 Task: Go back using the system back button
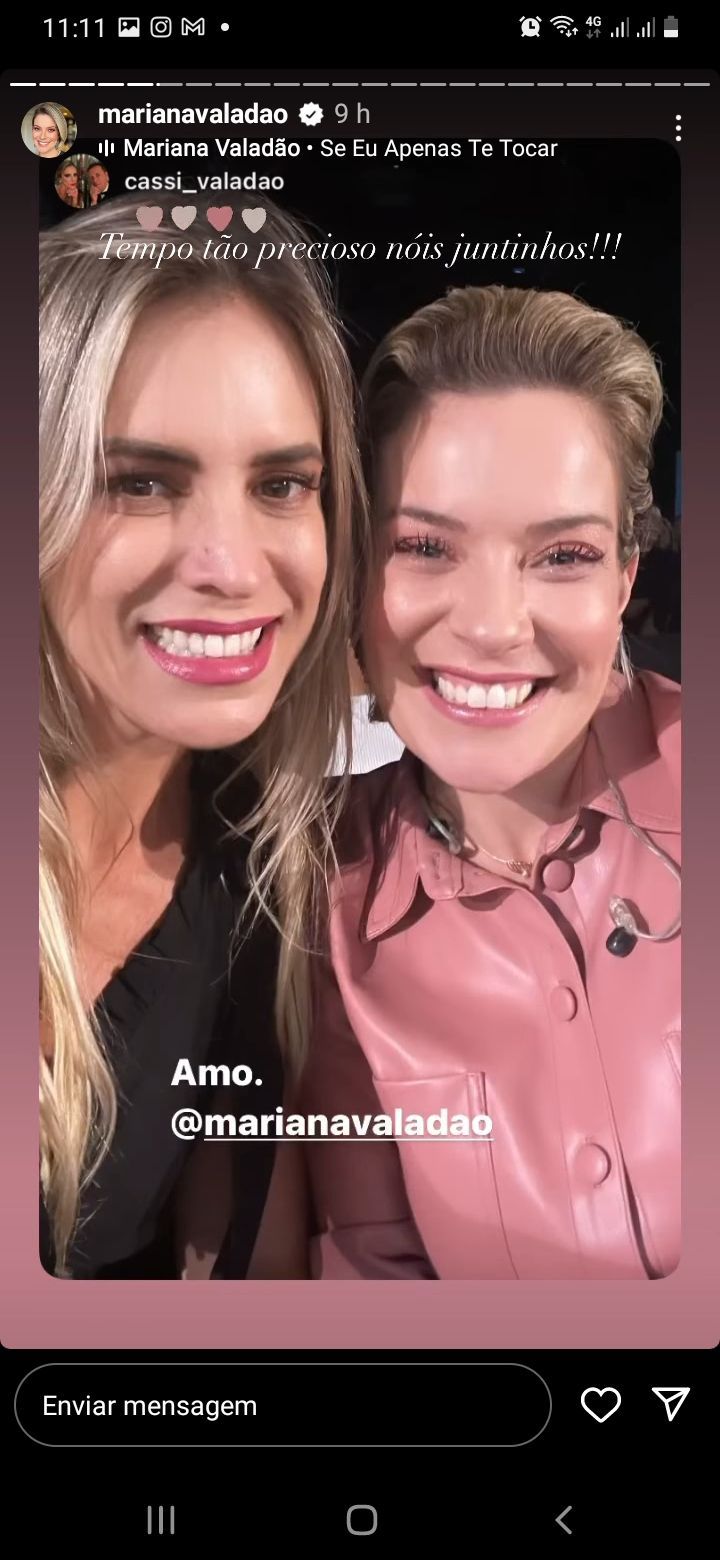point(563,1520)
